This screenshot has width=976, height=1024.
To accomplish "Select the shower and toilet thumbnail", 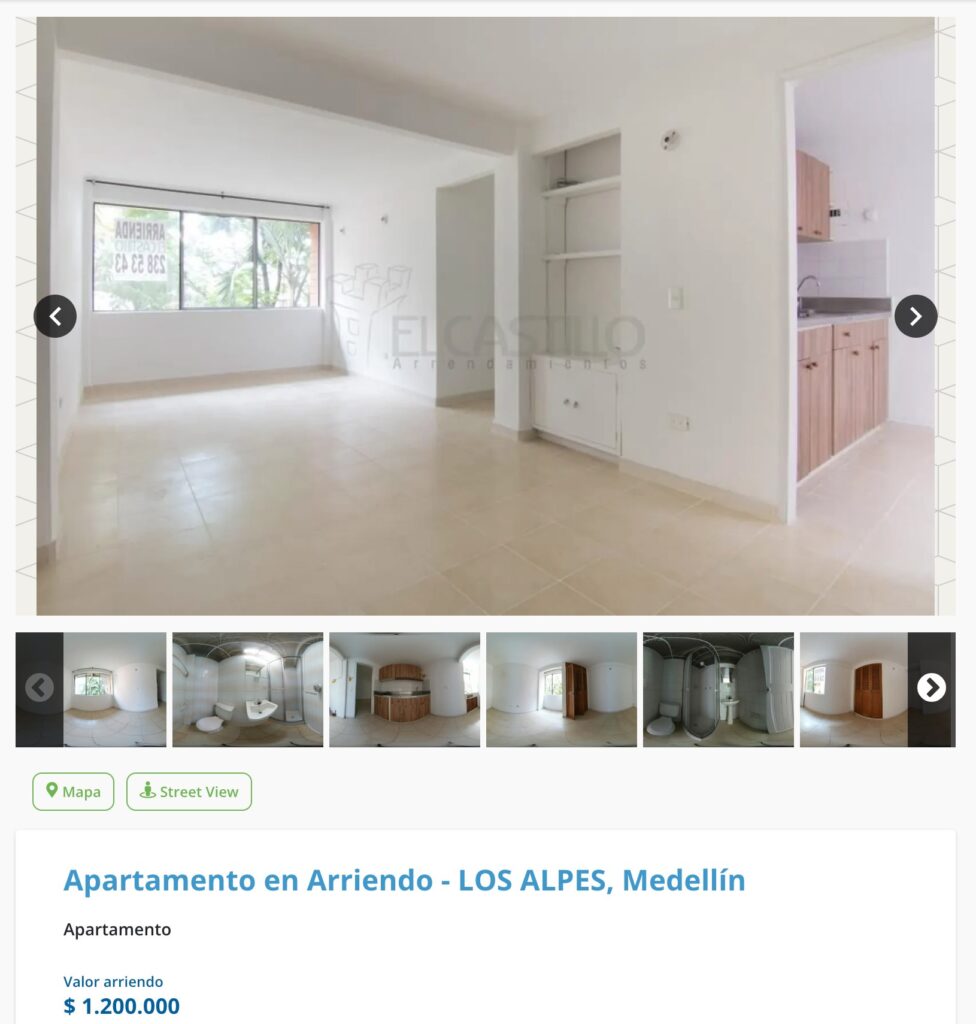I will pos(718,689).
